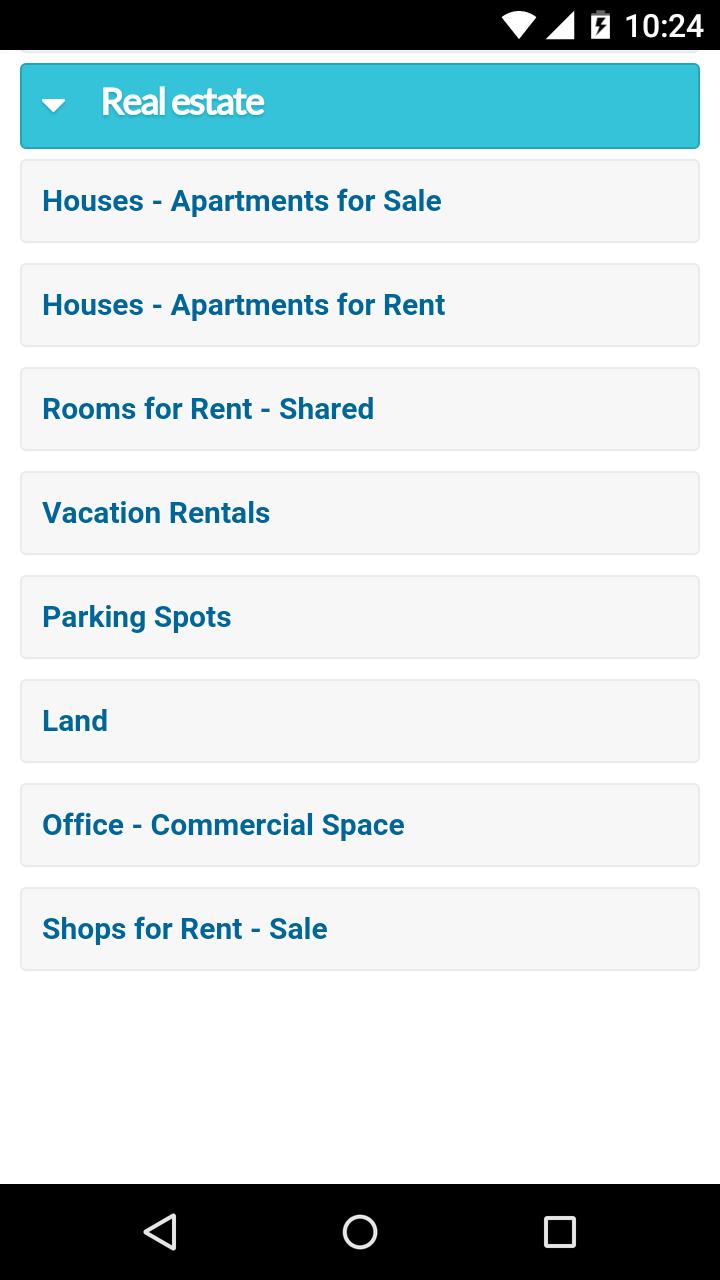Tap the Land category
The image size is (720, 1280).
(359, 721)
